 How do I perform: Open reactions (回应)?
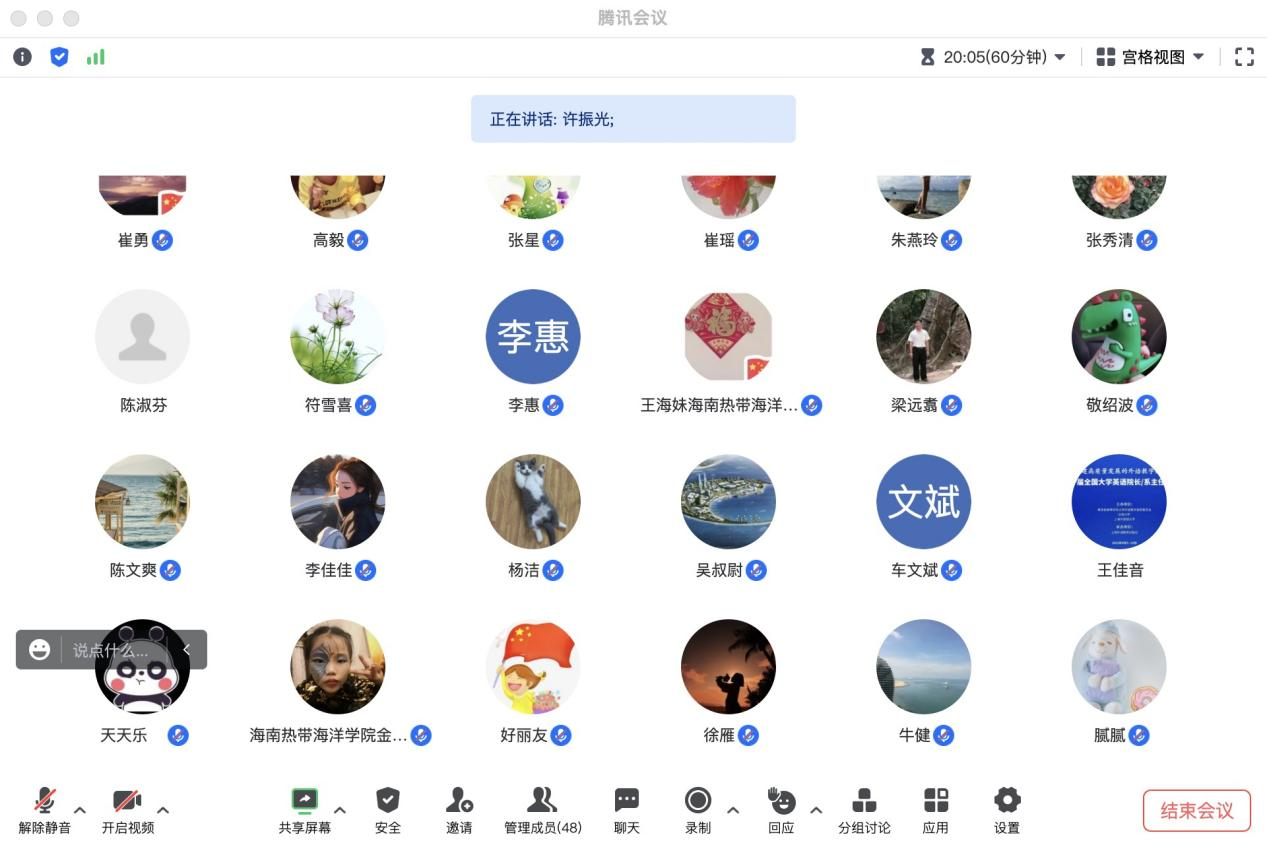[x=781, y=809]
